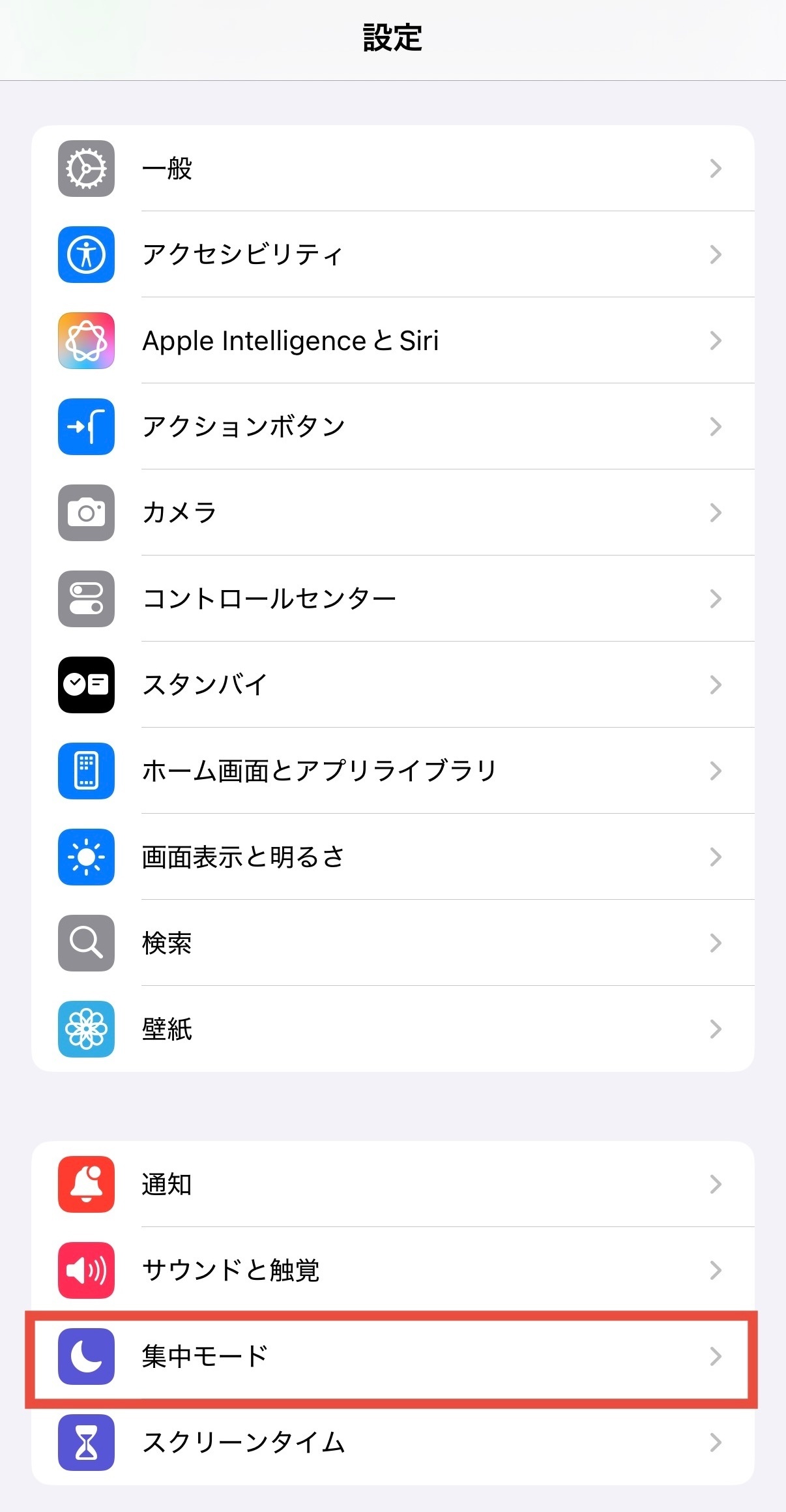Open コントロールセンター settings
Viewport: 786px width, 1512px height.
coord(392,599)
